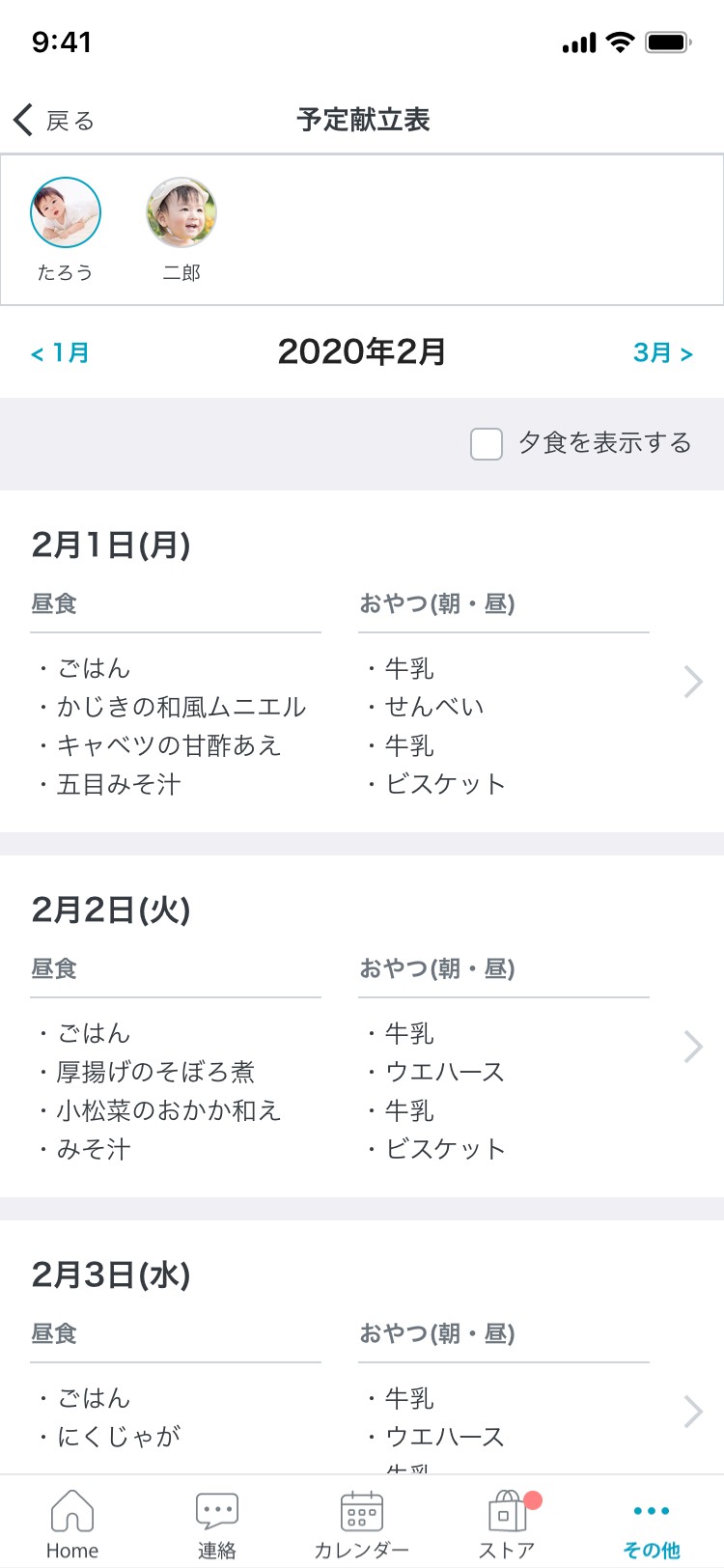724x1568 pixels.
Task: Open the ストア tab
Action: (507, 1524)
